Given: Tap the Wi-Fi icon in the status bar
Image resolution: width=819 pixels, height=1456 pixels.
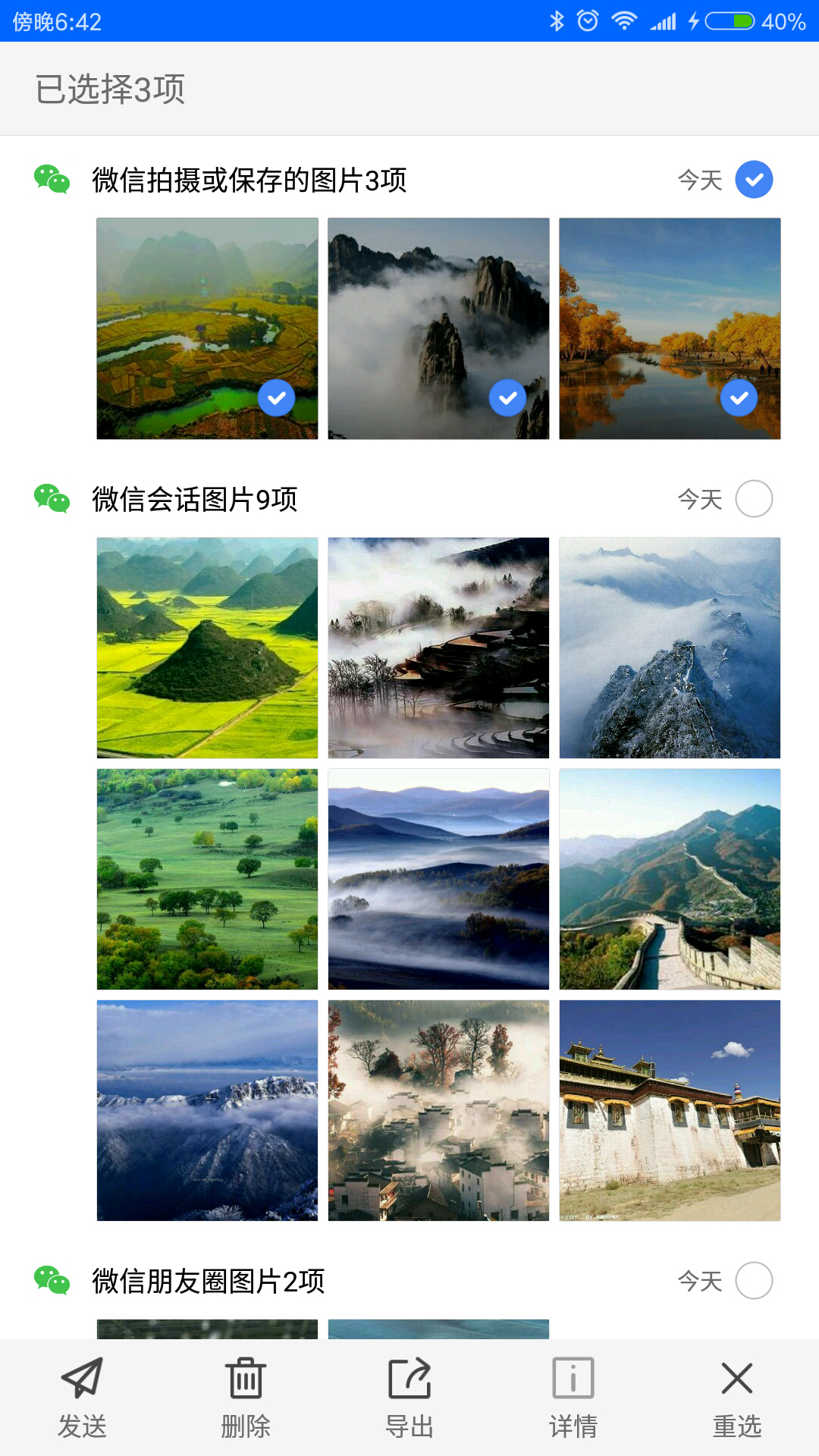Looking at the screenshot, I should click(623, 20).
